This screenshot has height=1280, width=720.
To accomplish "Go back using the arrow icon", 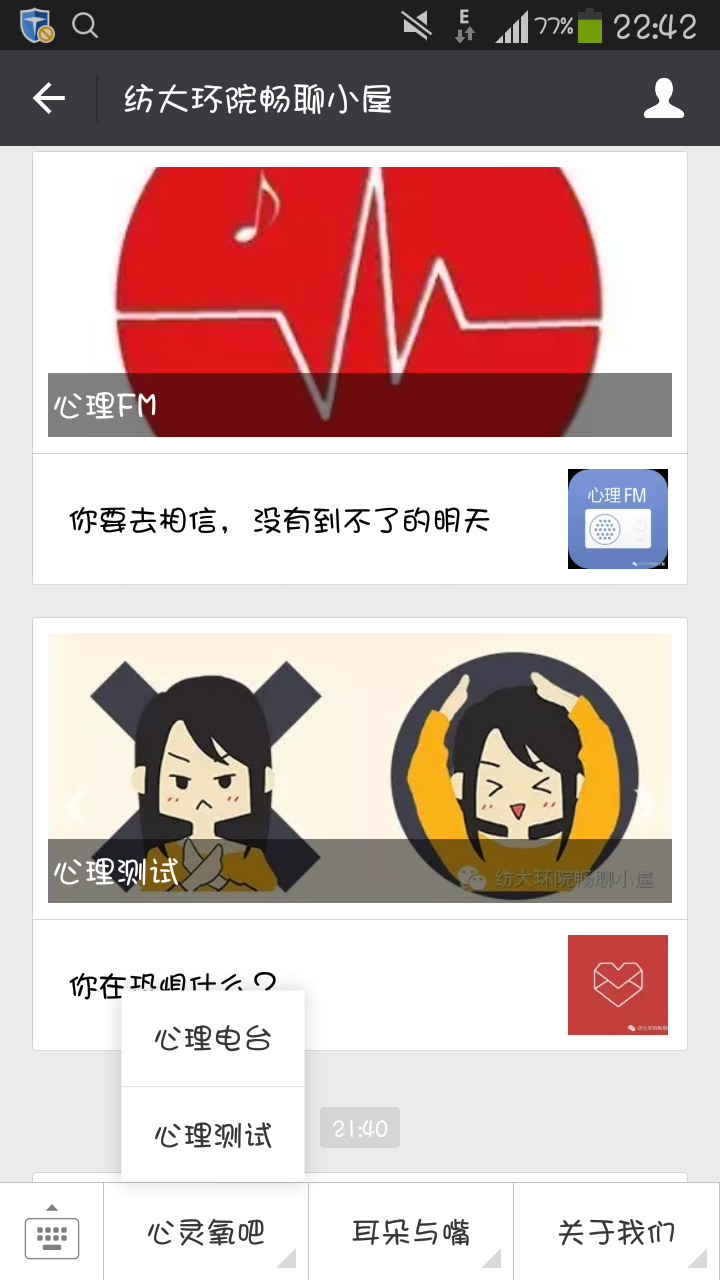I will click(x=48, y=98).
